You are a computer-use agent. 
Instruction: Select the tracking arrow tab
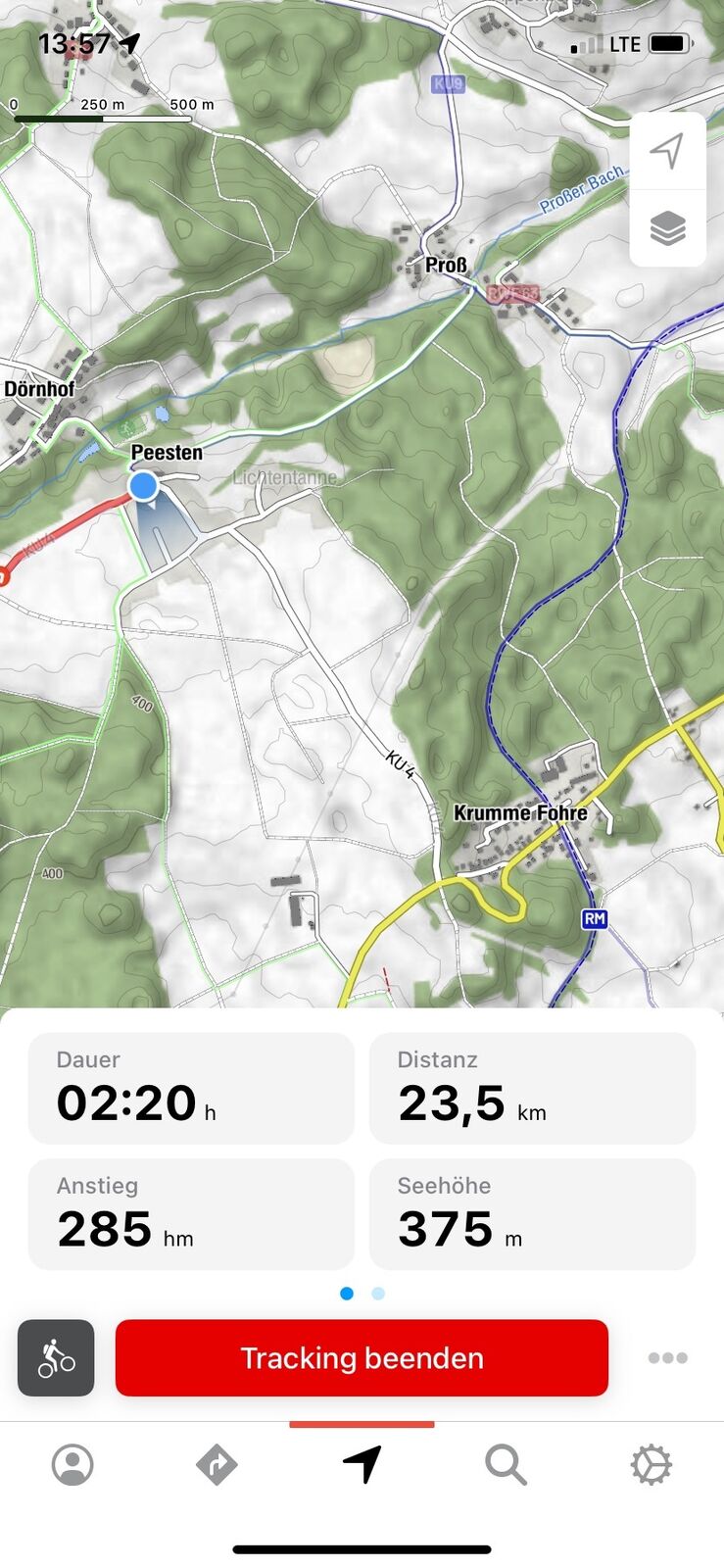(x=362, y=1464)
